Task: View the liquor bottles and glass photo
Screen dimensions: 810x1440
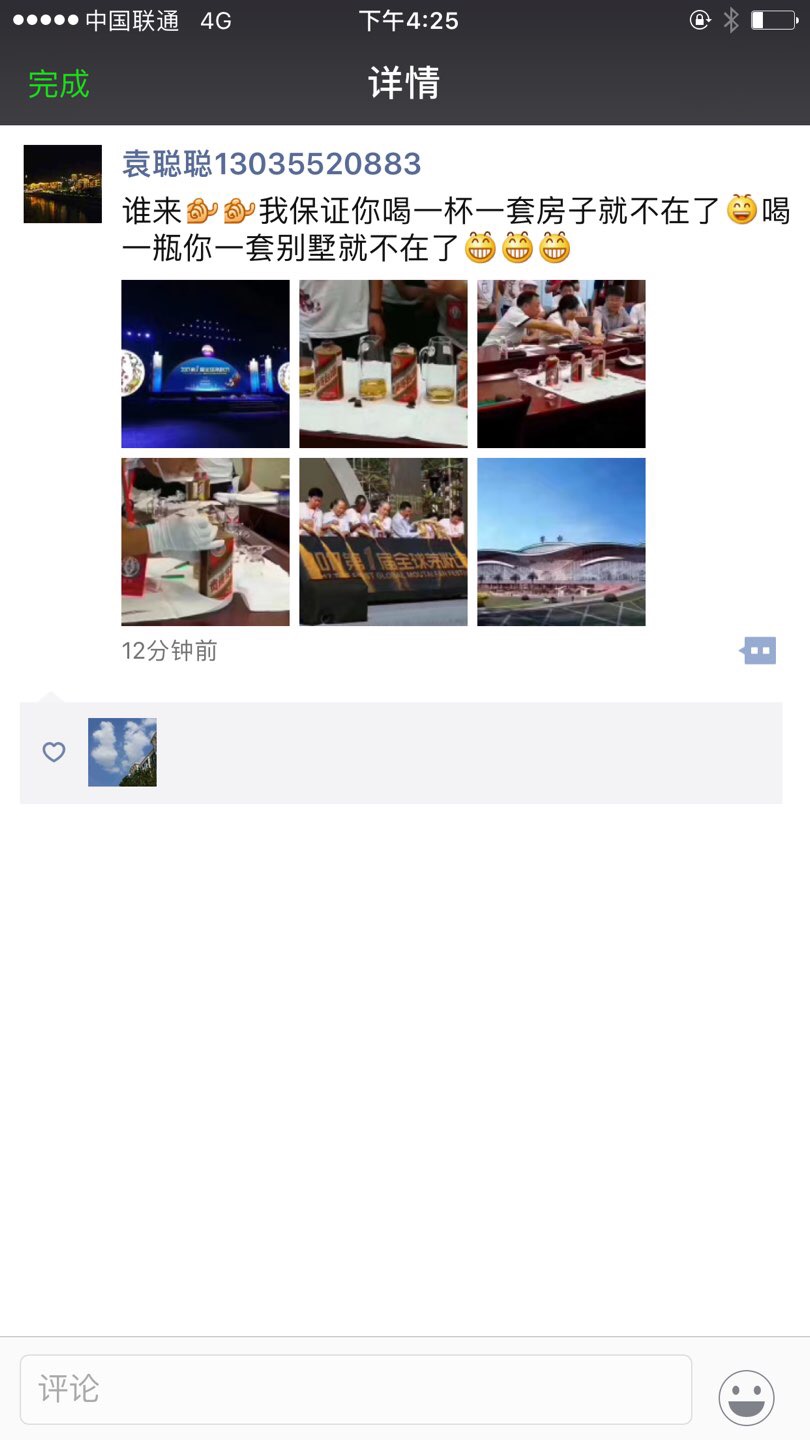Action: 383,364
